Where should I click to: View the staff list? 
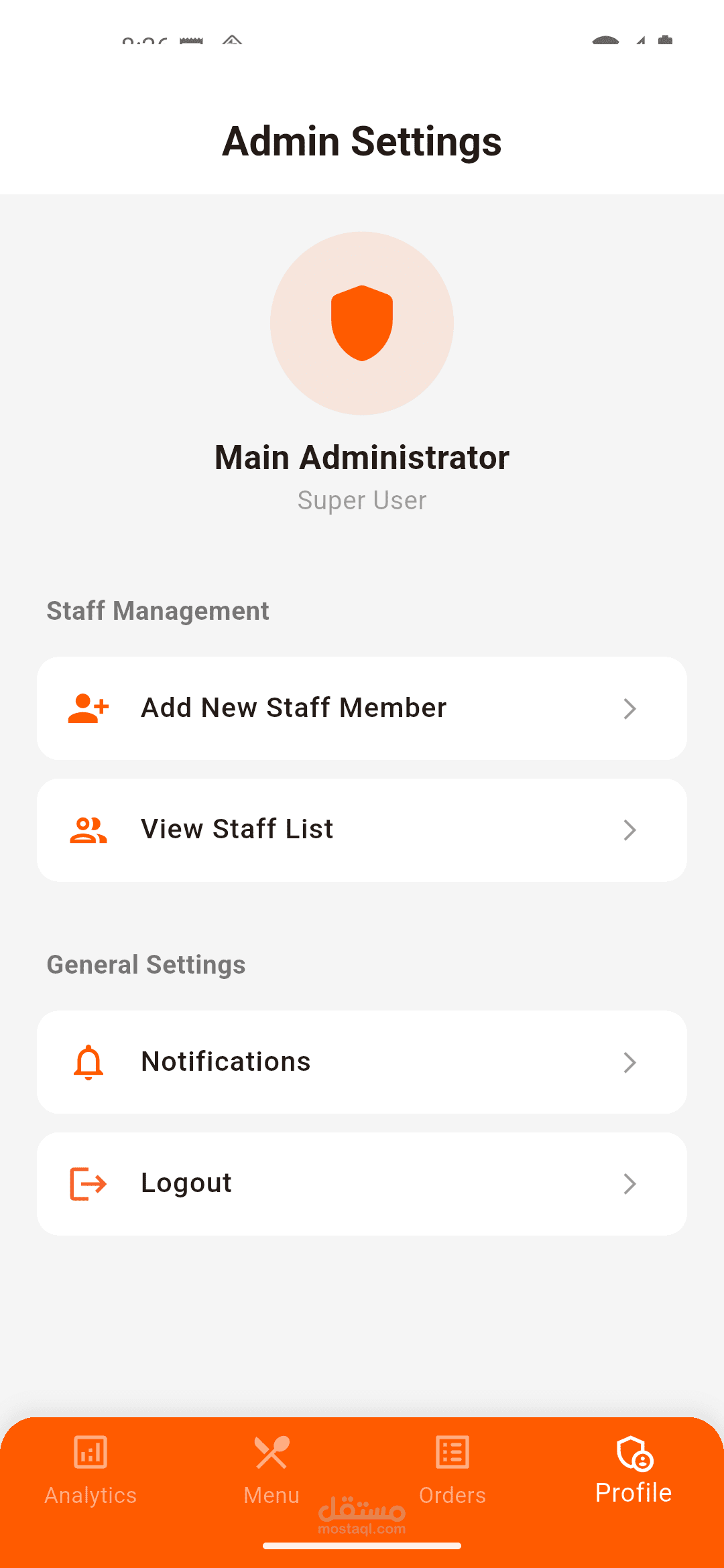(x=362, y=830)
